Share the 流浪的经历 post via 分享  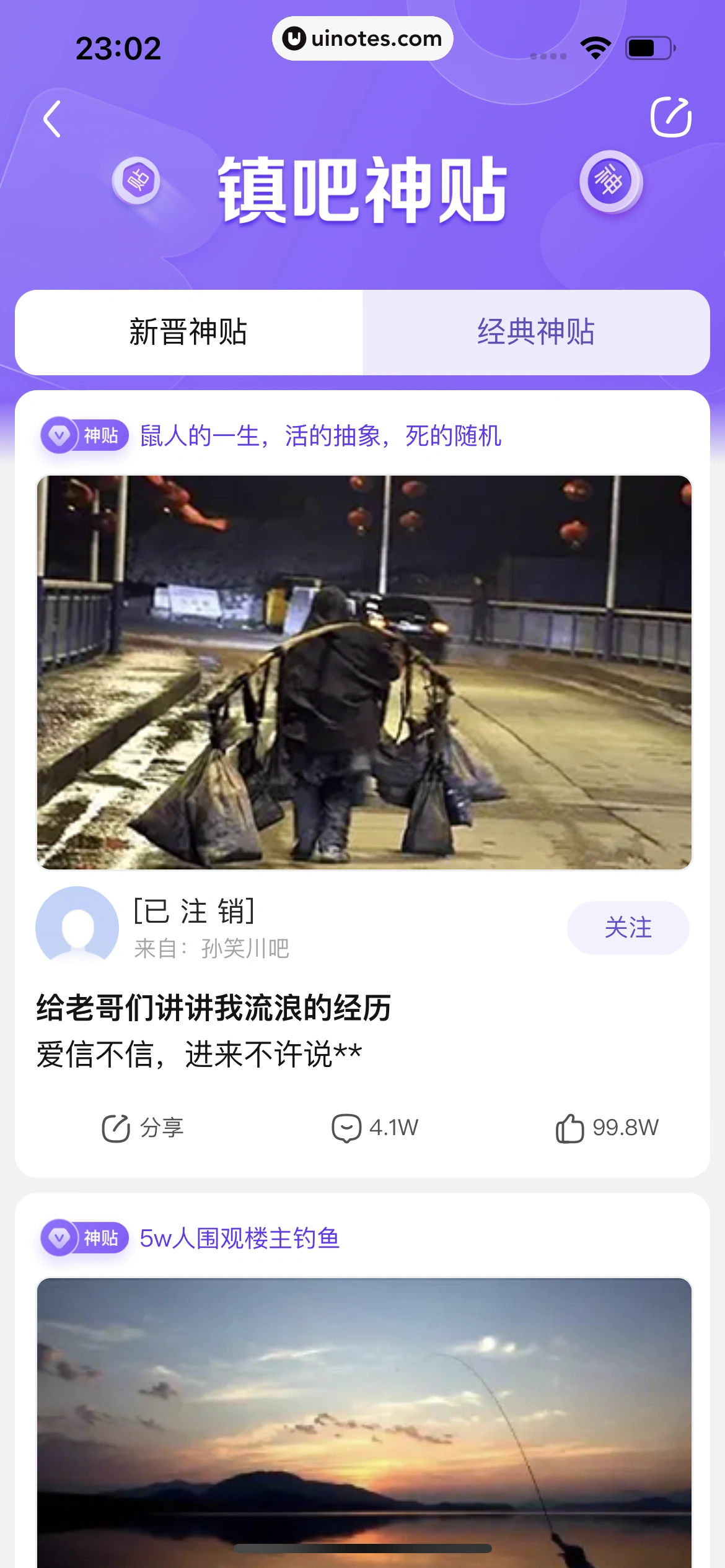143,1128
